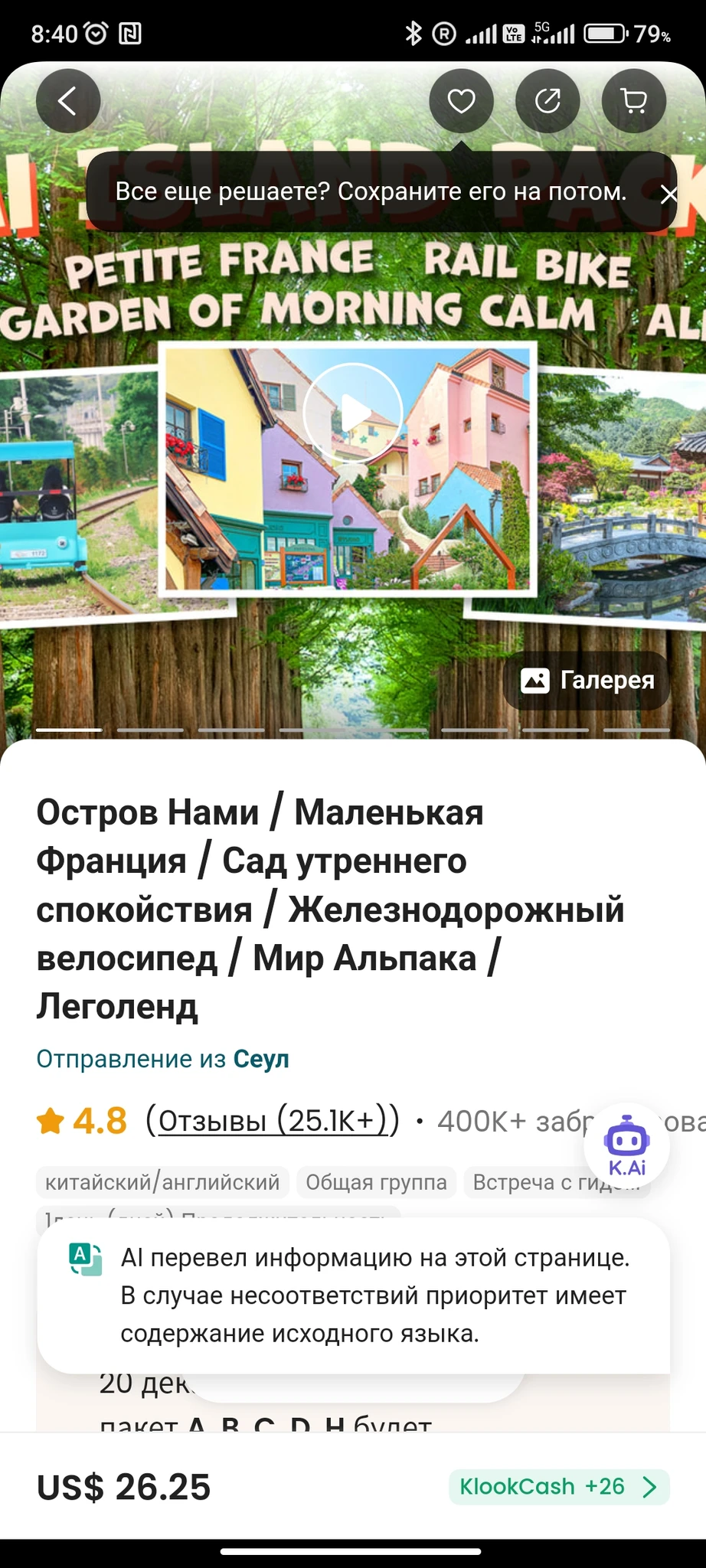Open the Сеул departure link

pos(261,1059)
